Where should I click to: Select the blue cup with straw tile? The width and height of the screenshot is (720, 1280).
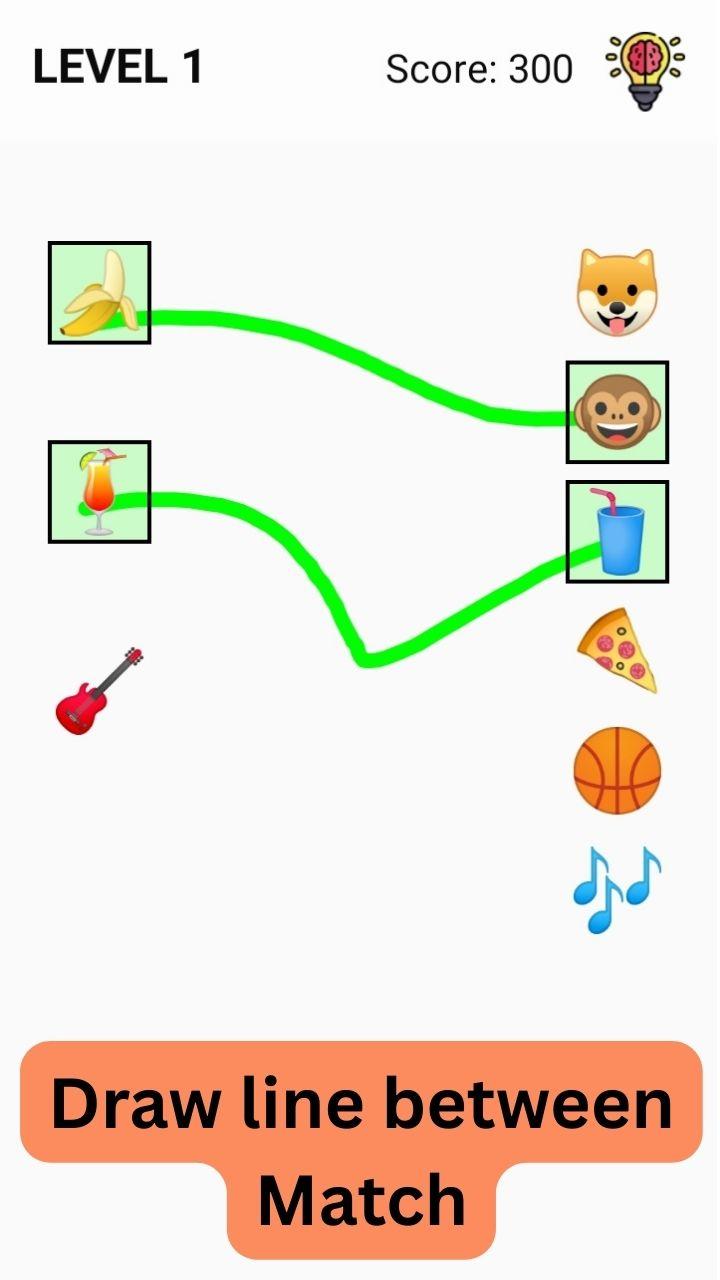click(617, 532)
